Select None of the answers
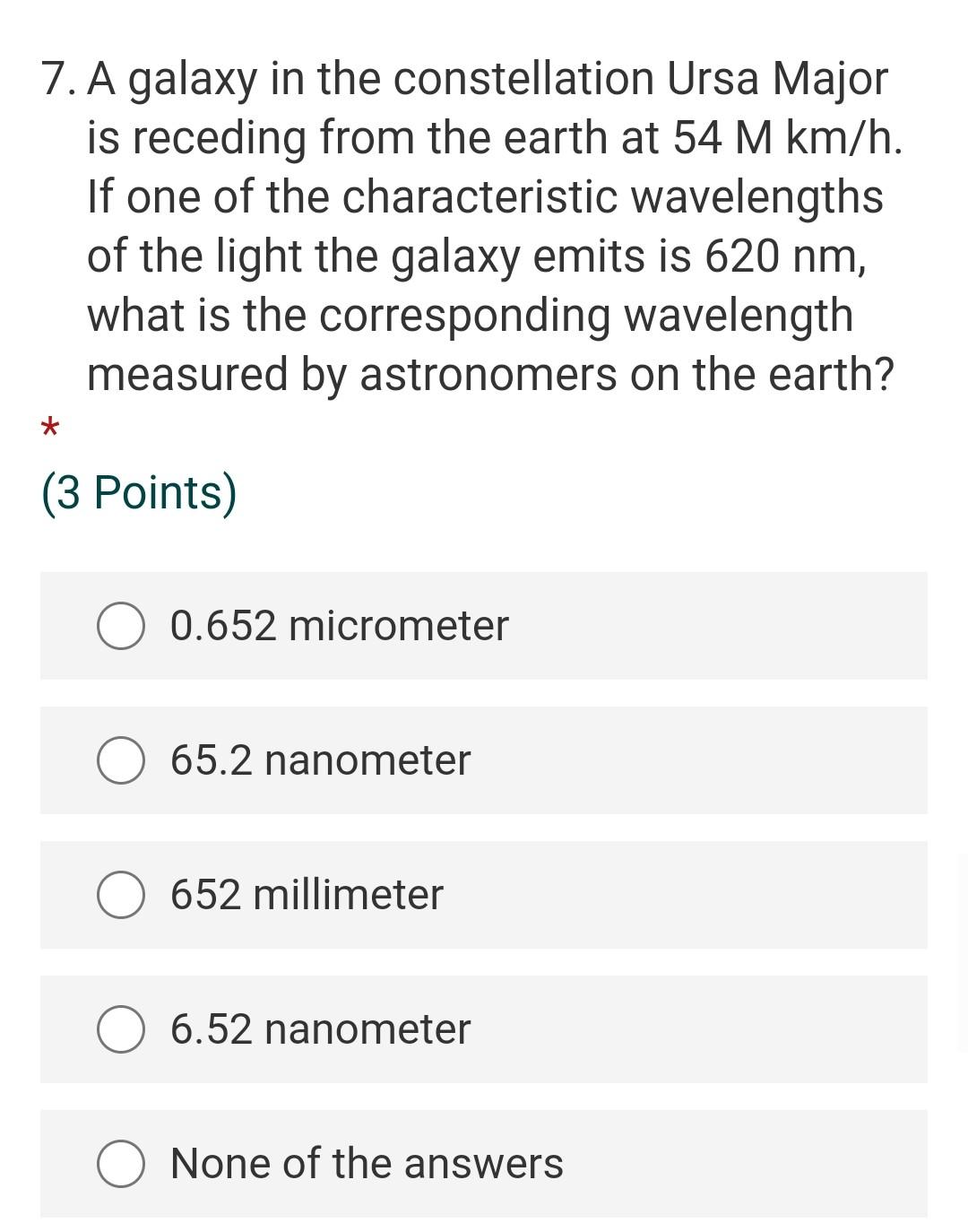The width and height of the screenshot is (968, 1232). pos(484,1164)
